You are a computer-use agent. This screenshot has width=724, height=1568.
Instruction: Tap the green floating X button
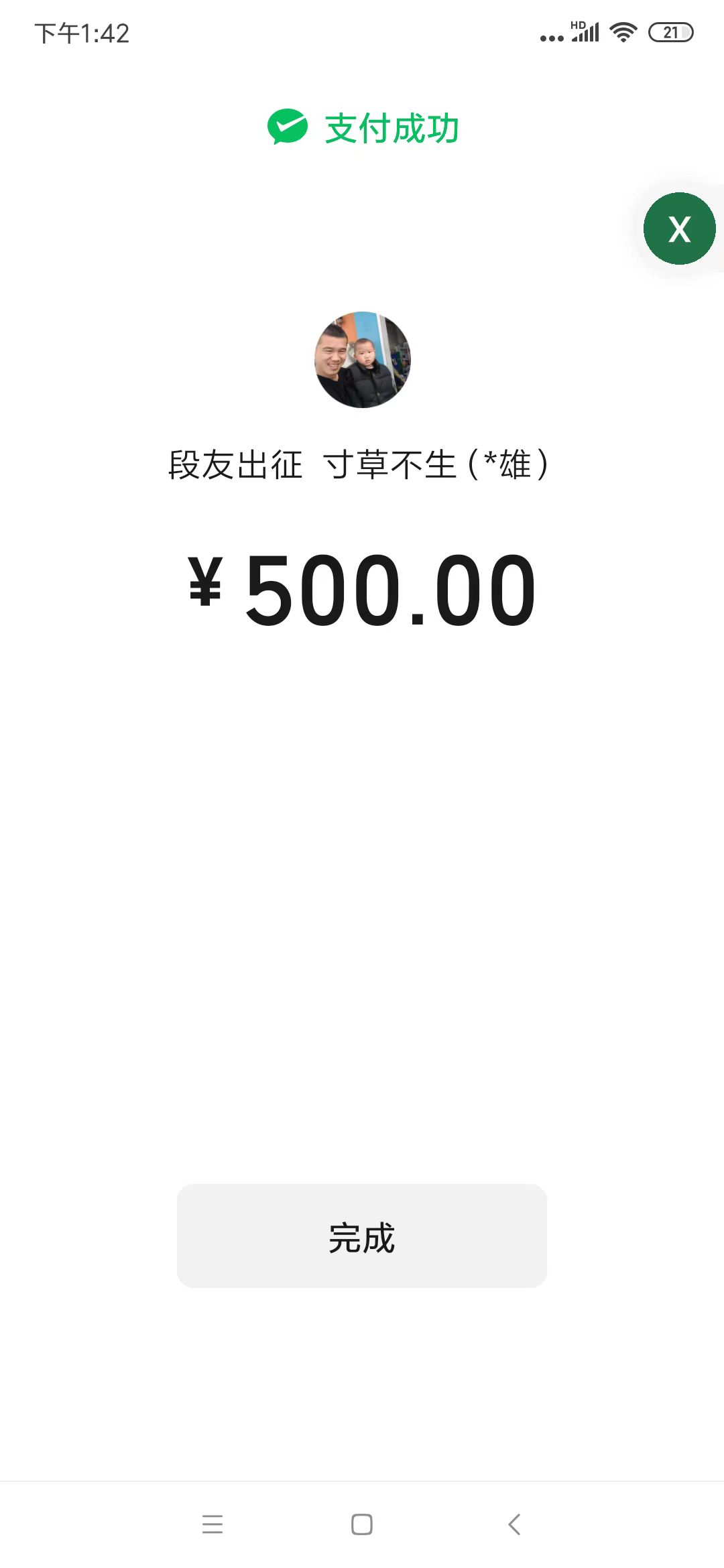pos(679,229)
